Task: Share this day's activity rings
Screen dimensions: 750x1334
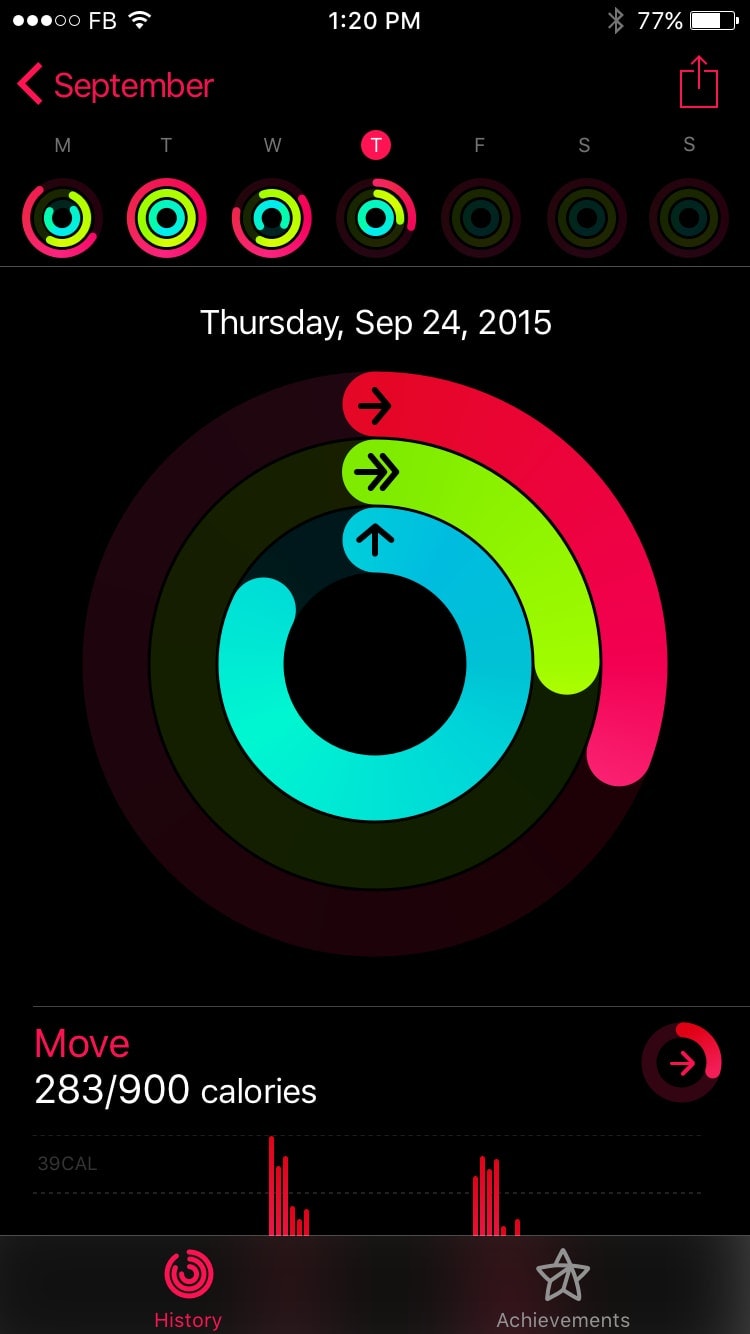Action: (x=698, y=83)
